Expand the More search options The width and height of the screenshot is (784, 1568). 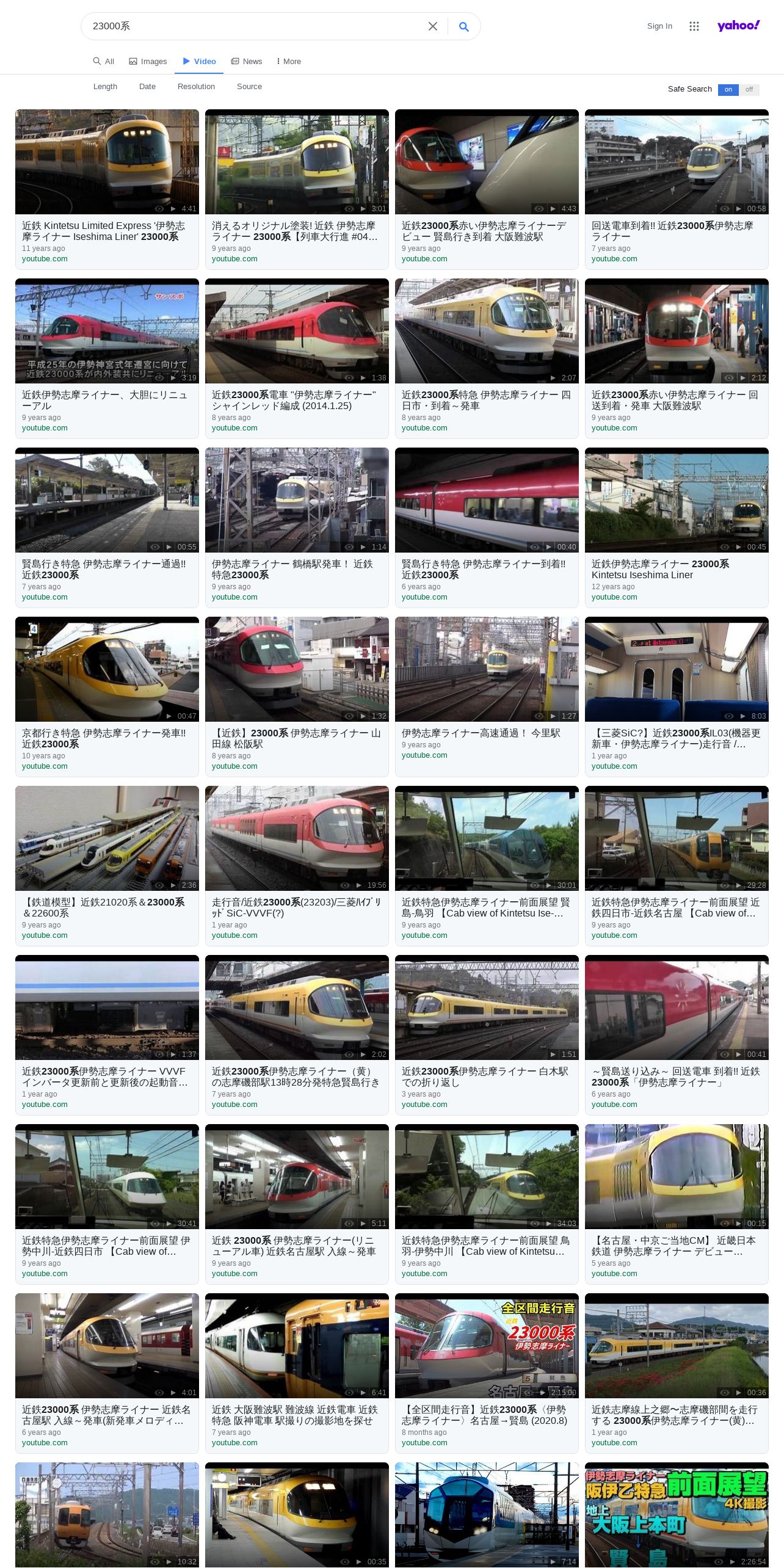(x=289, y=61)
